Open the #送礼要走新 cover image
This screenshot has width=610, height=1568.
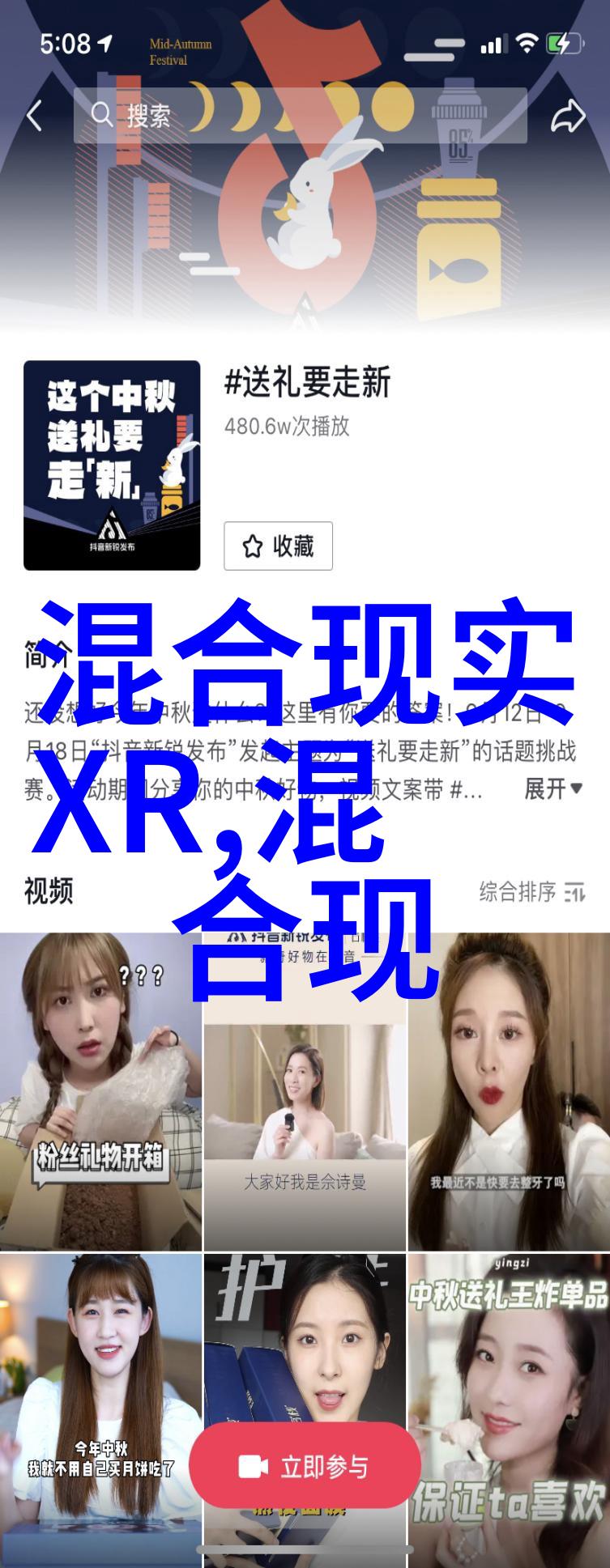pos(112,465)
